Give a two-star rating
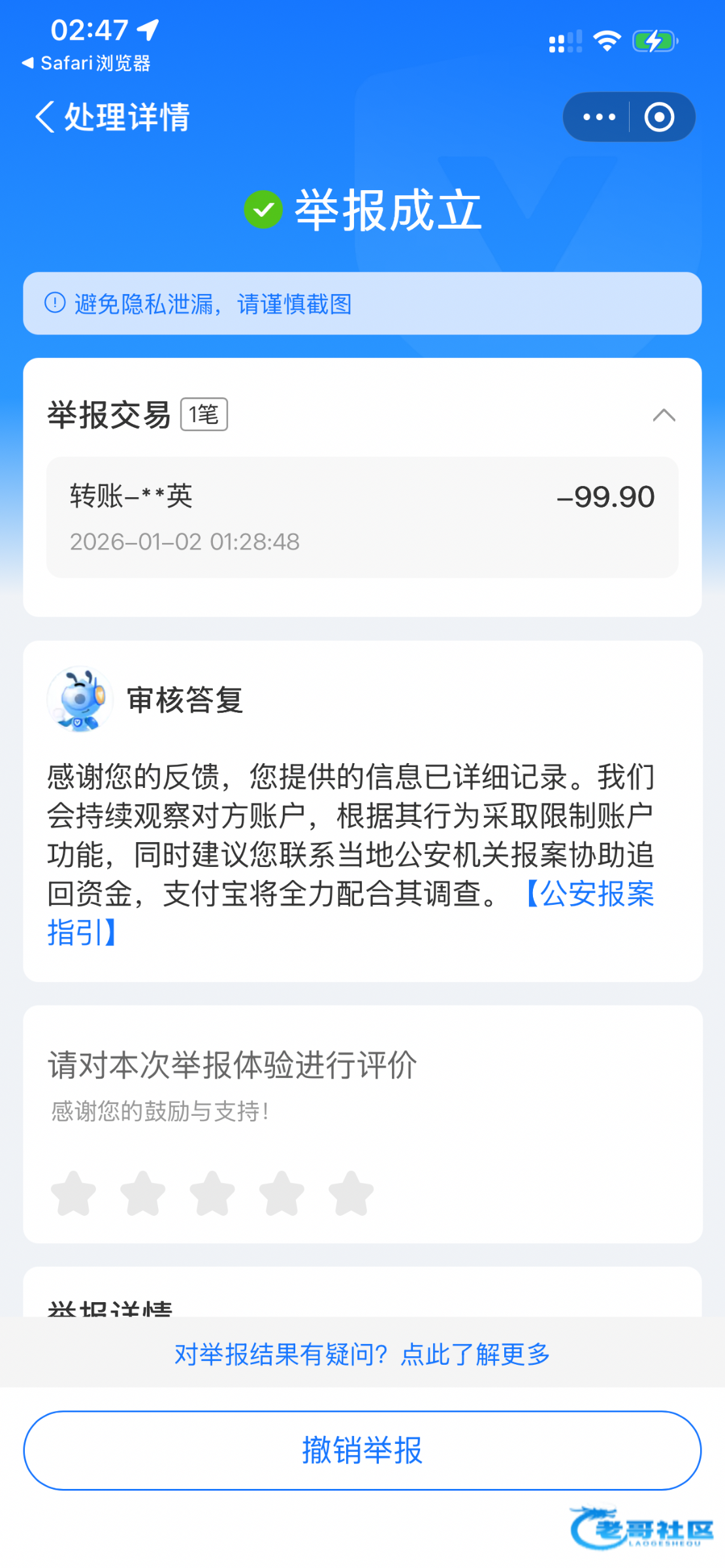The image size is (725, 1568). 143,1194
